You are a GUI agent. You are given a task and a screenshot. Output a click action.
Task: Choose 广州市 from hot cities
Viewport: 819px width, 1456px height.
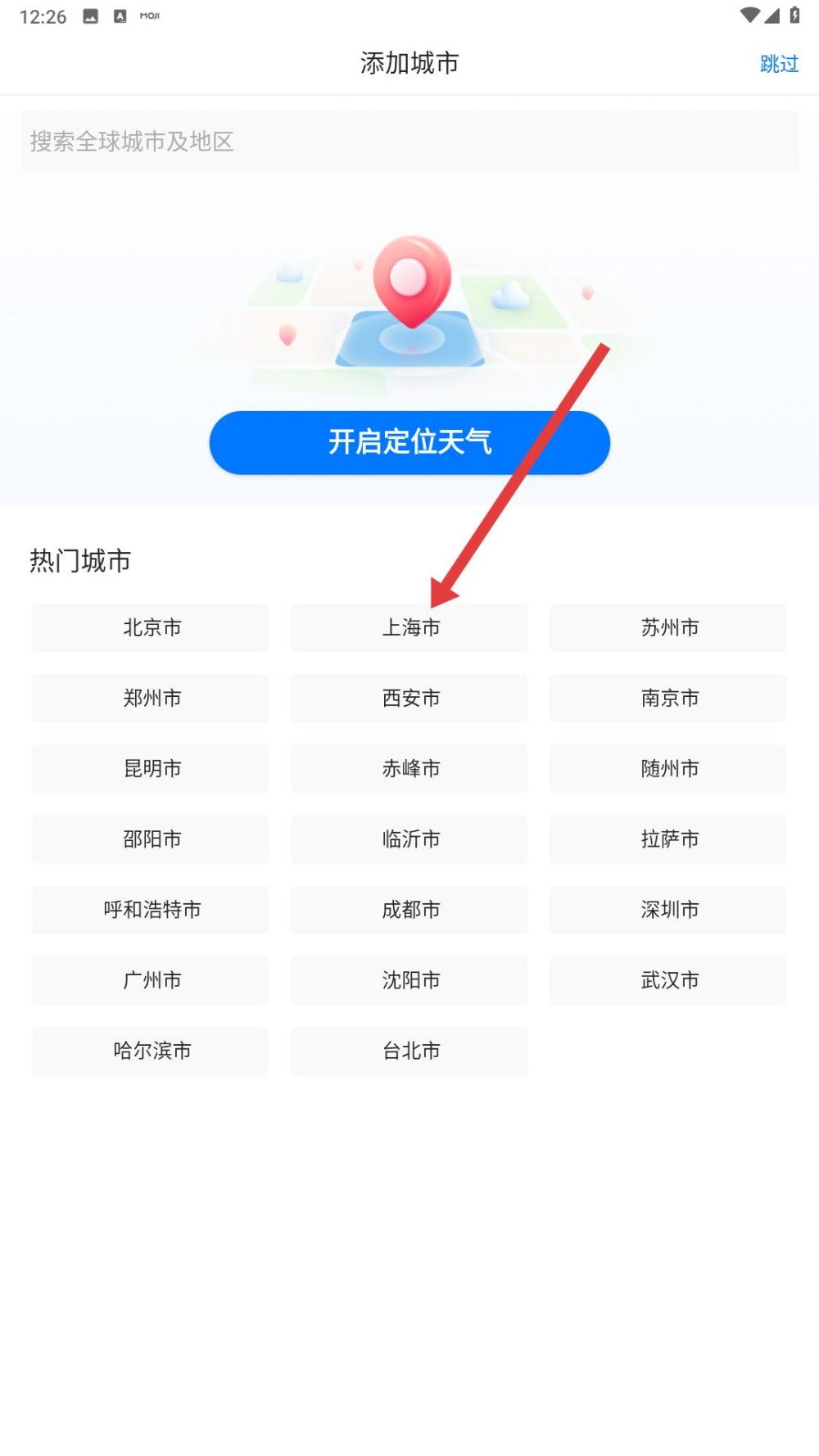coord(151,980)
